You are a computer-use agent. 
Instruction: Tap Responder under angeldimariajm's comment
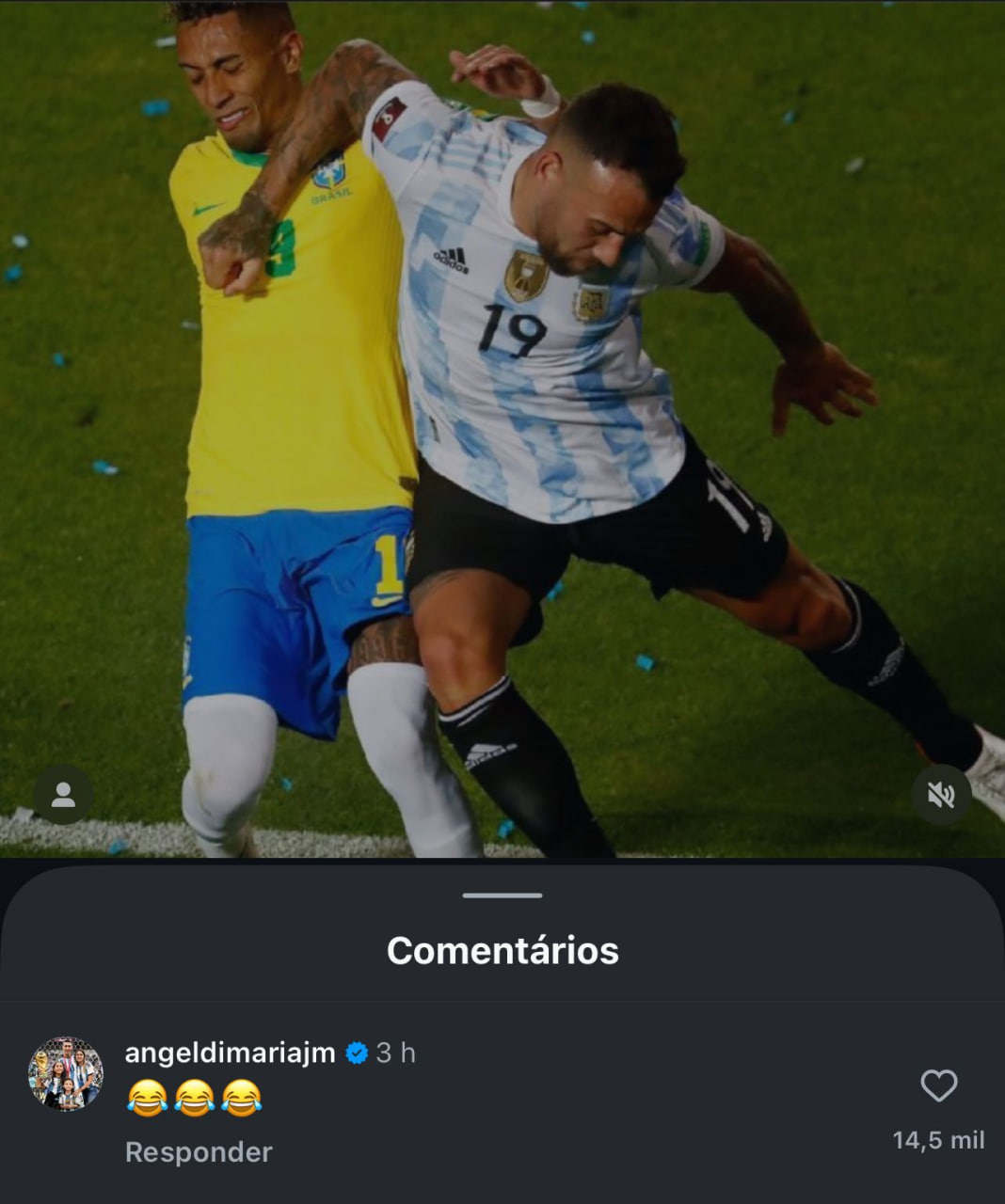199,1152
